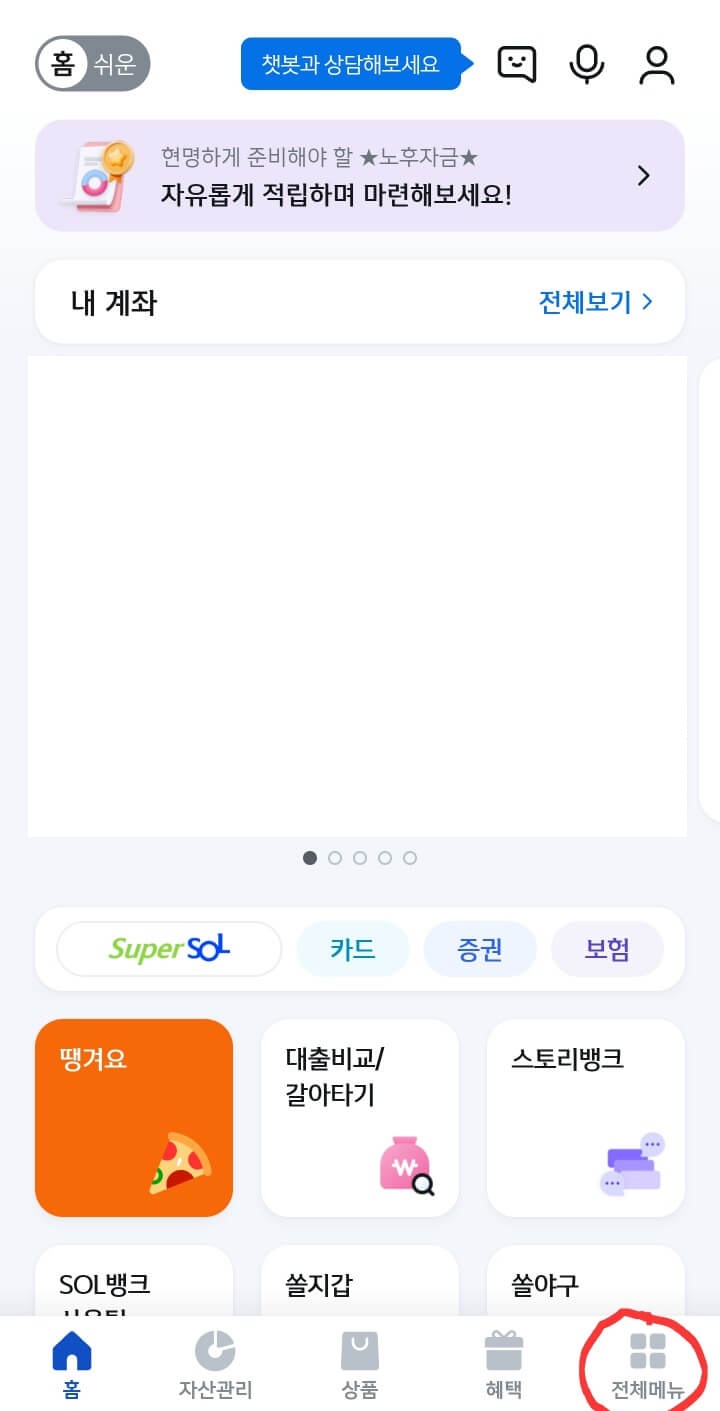This screenshot has width=720, height=1411.
Task: Open 쏠야구 from the shortcuts grid
Action: tap(584, 1284)
